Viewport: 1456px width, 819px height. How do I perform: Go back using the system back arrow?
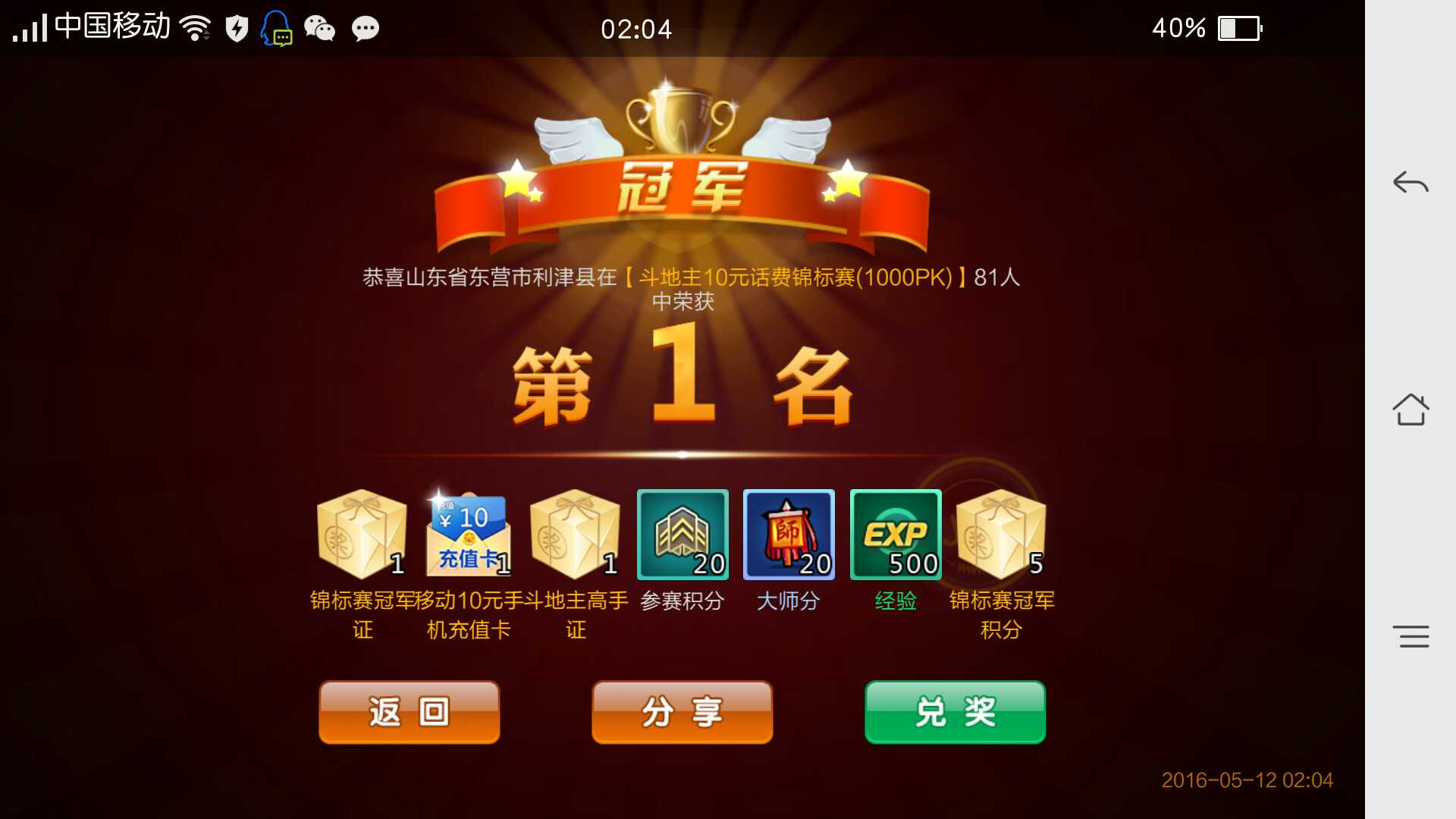pos(1410,183)
